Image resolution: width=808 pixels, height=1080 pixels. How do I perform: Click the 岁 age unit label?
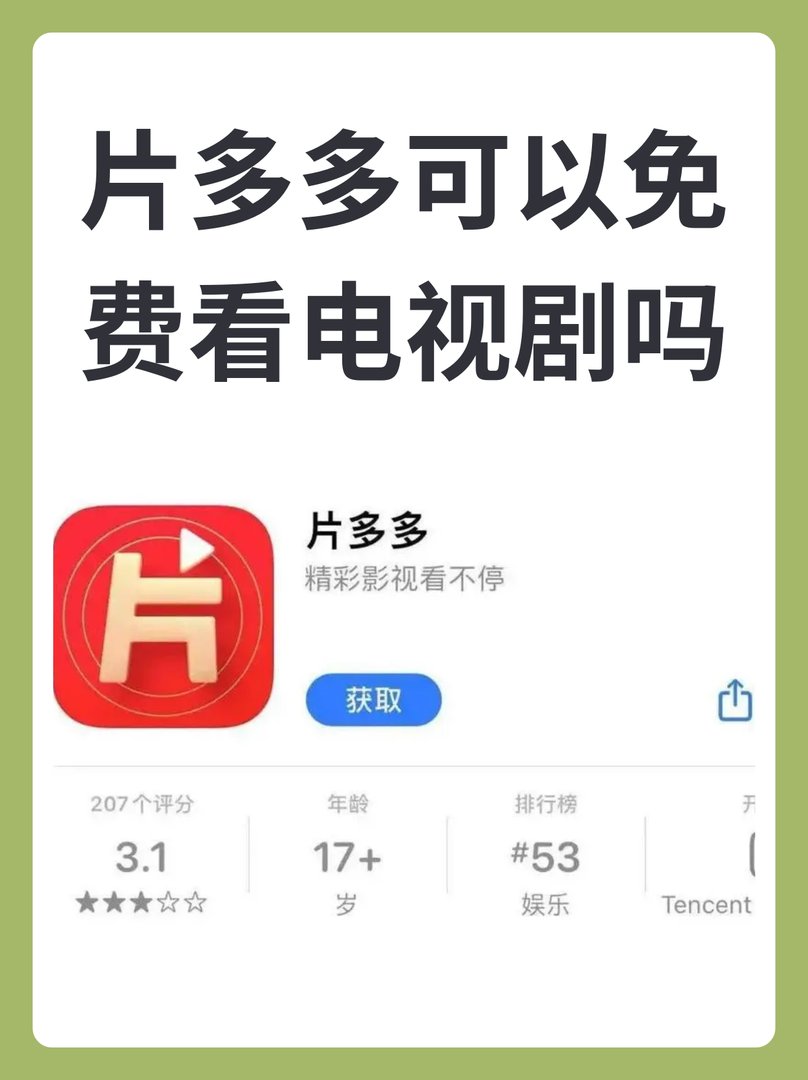pyautogui.click(x=344, y=901)
